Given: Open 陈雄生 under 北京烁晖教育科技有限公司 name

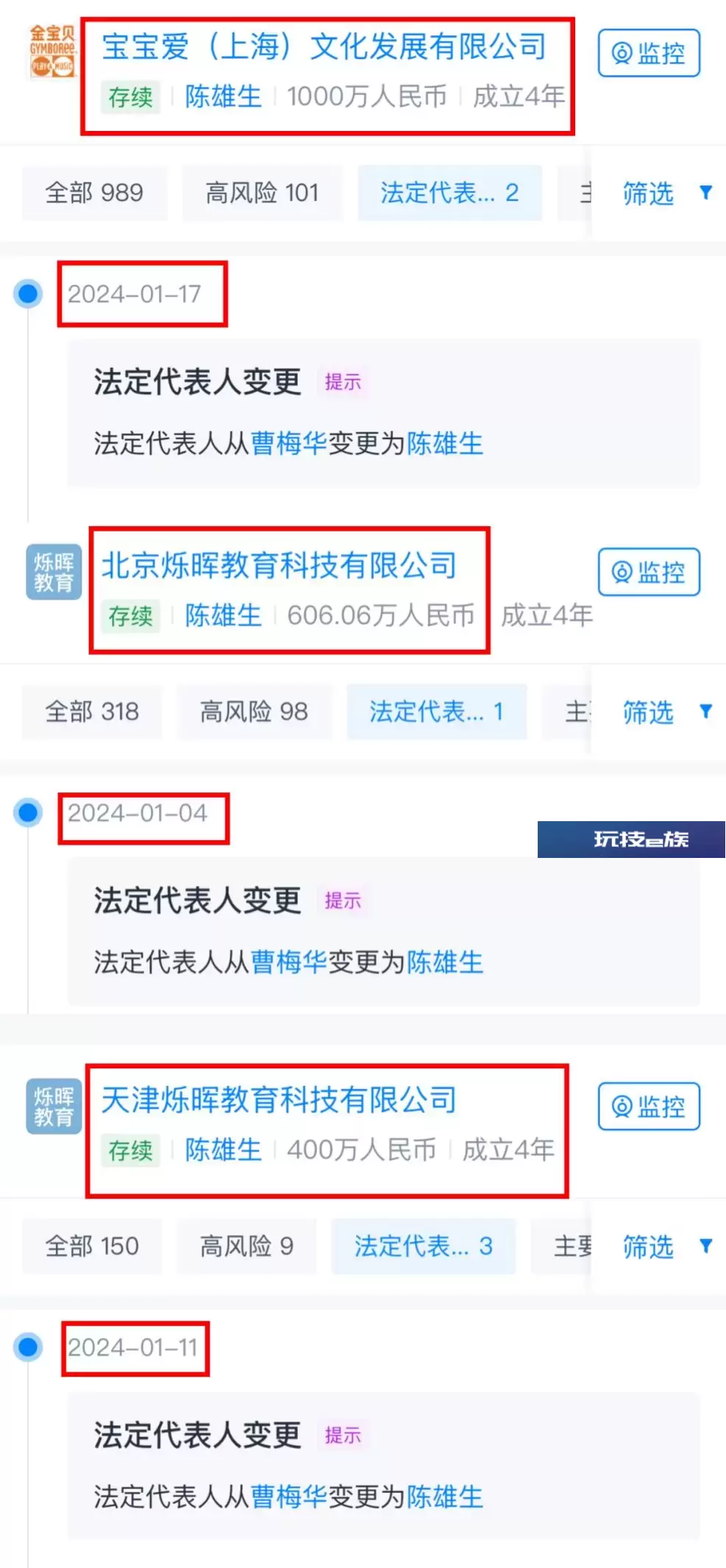Looking at the screenshot, I should [x=223, y=615].
